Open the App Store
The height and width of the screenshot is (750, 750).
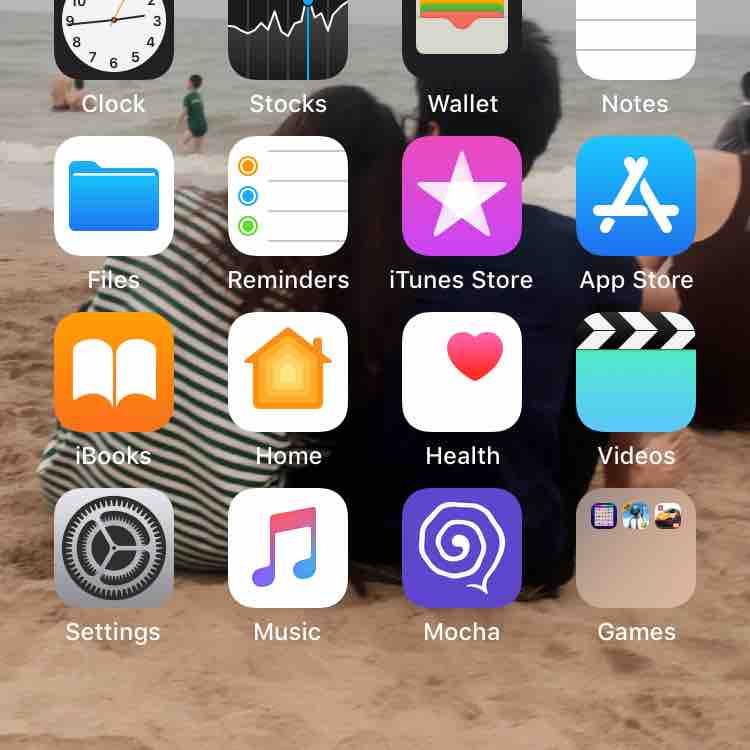tap(636, 196)
